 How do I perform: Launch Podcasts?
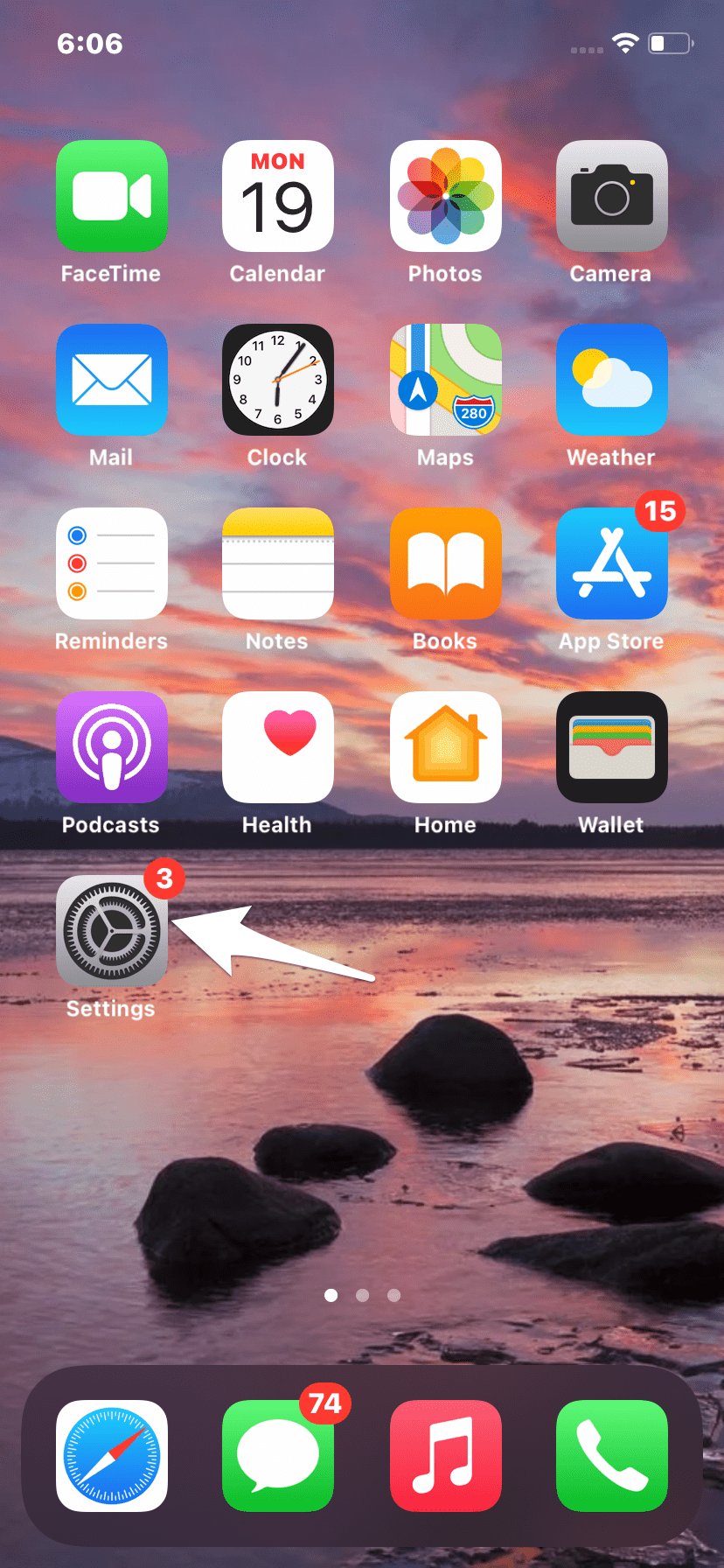(111, 747)
